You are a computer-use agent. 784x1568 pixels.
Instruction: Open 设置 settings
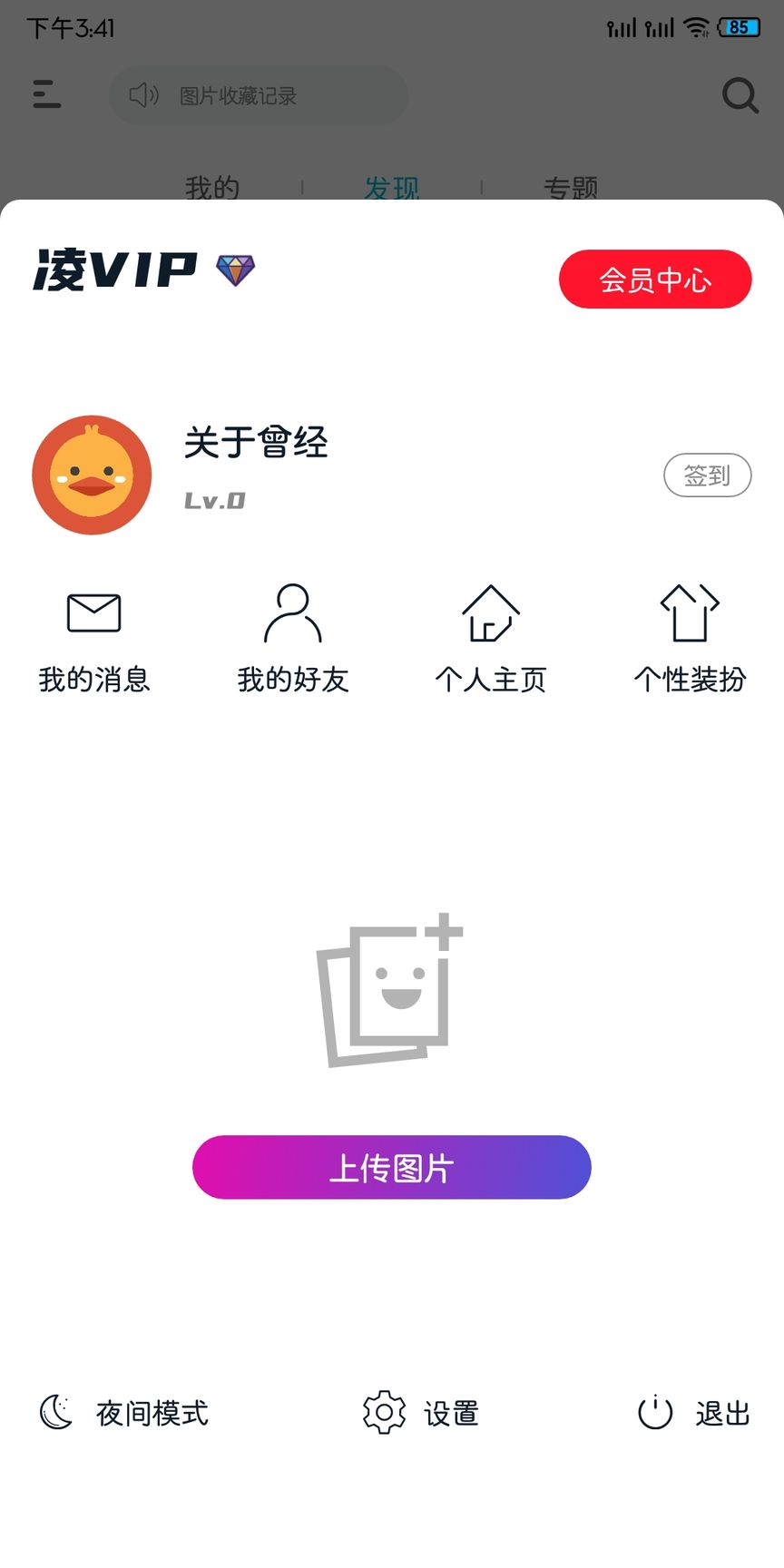420,1413
